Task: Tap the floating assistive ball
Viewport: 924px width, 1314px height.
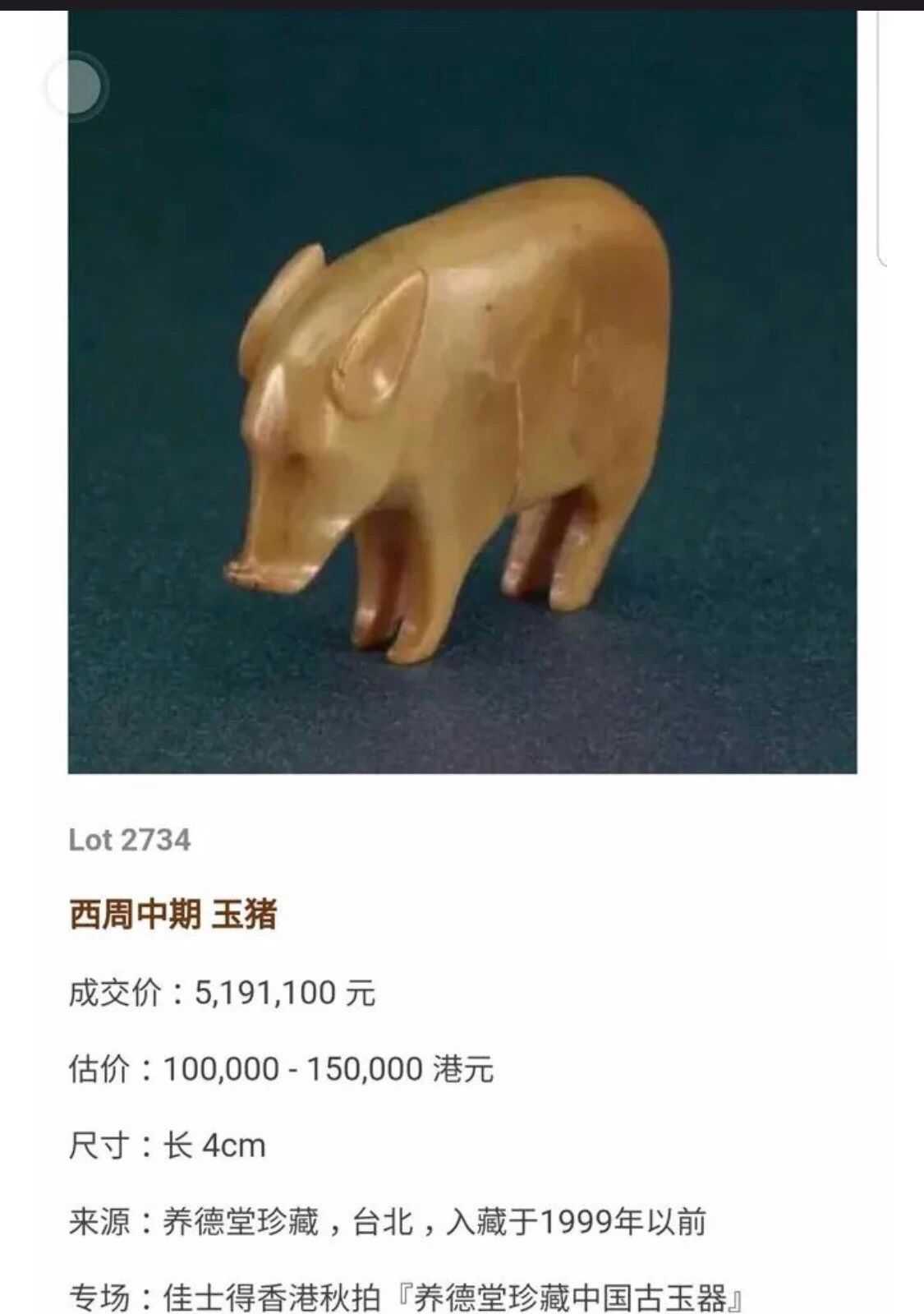Action: [76, 86]
